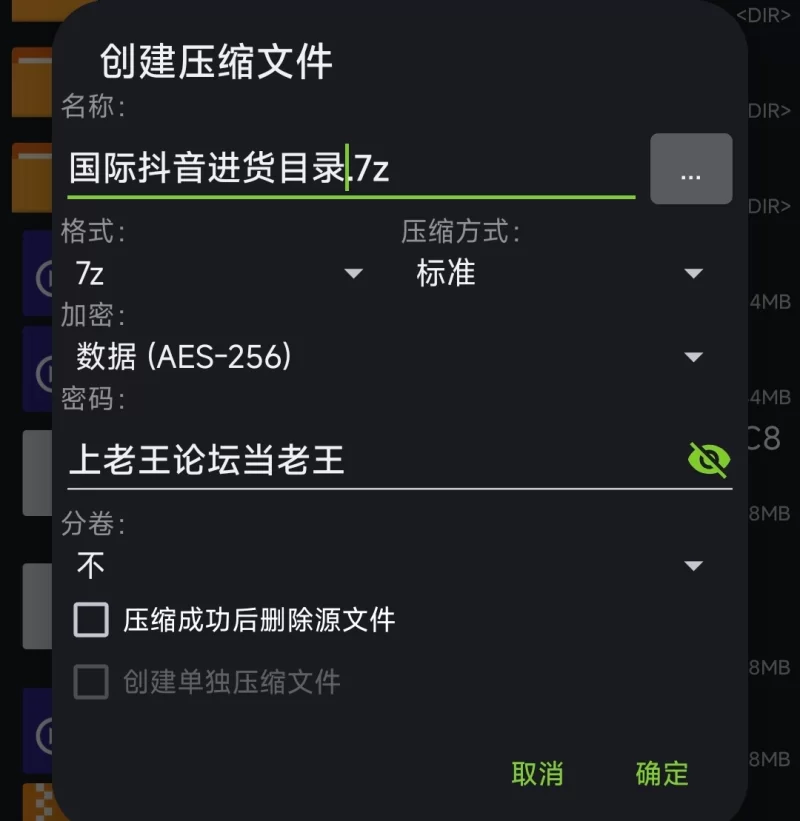The width and height of the screenshot is (800, 821).
Task: Check 压缩成功后删除源文件 checkbox
Action: (x=91, y=620)
